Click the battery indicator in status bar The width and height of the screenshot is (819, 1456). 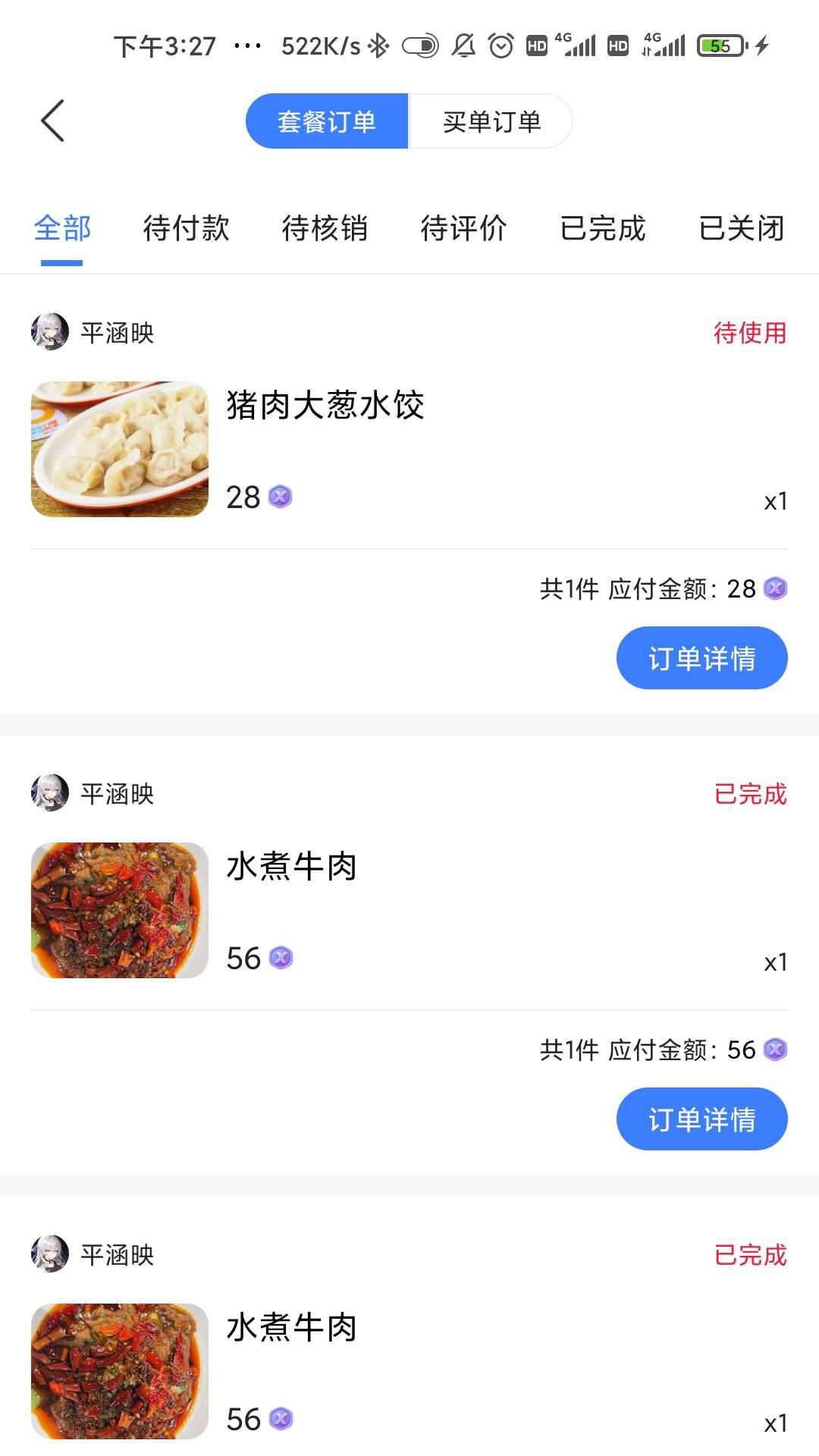[x=720, y=46]
